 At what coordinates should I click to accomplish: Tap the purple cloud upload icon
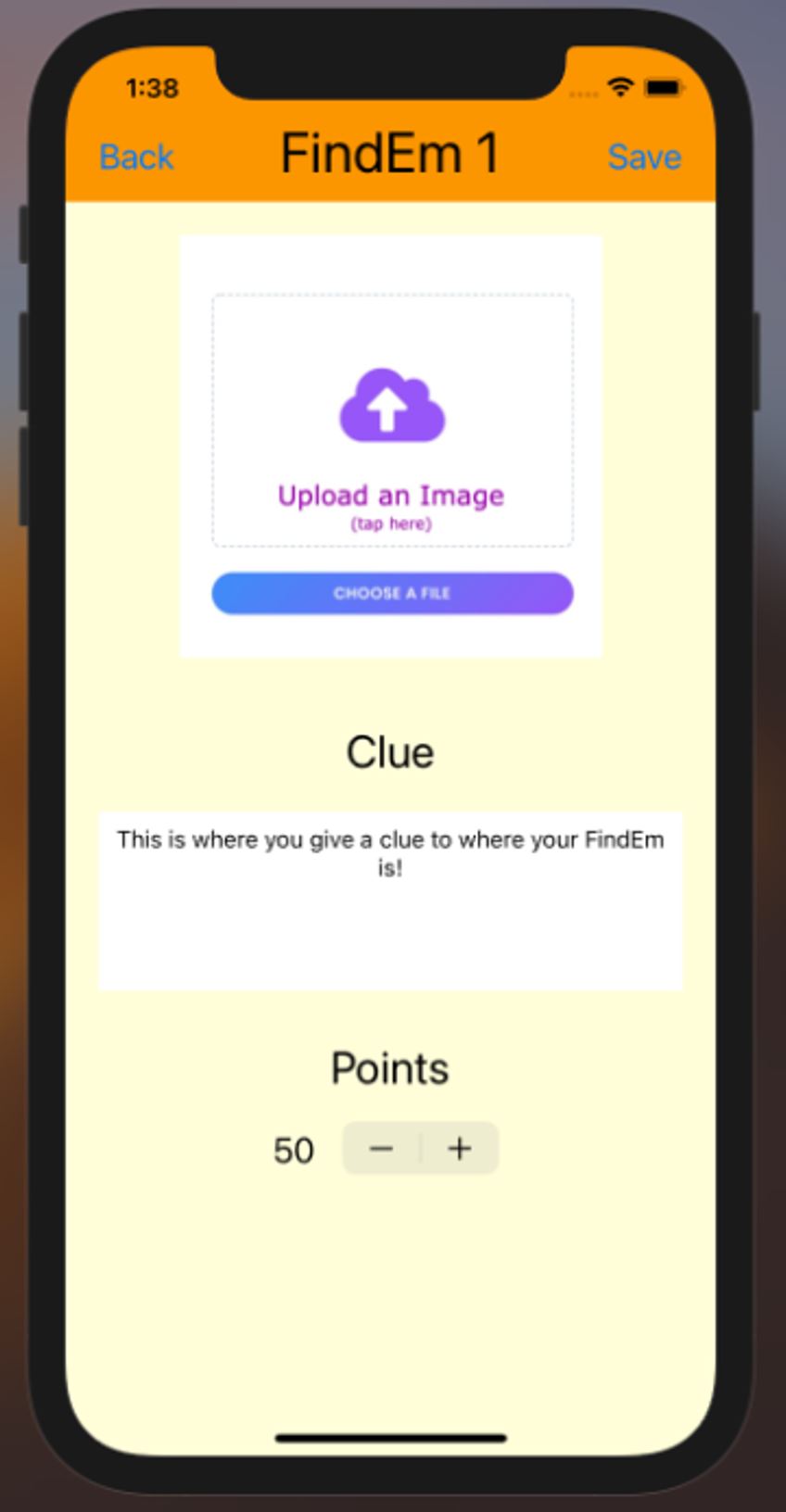pos(390,405)
